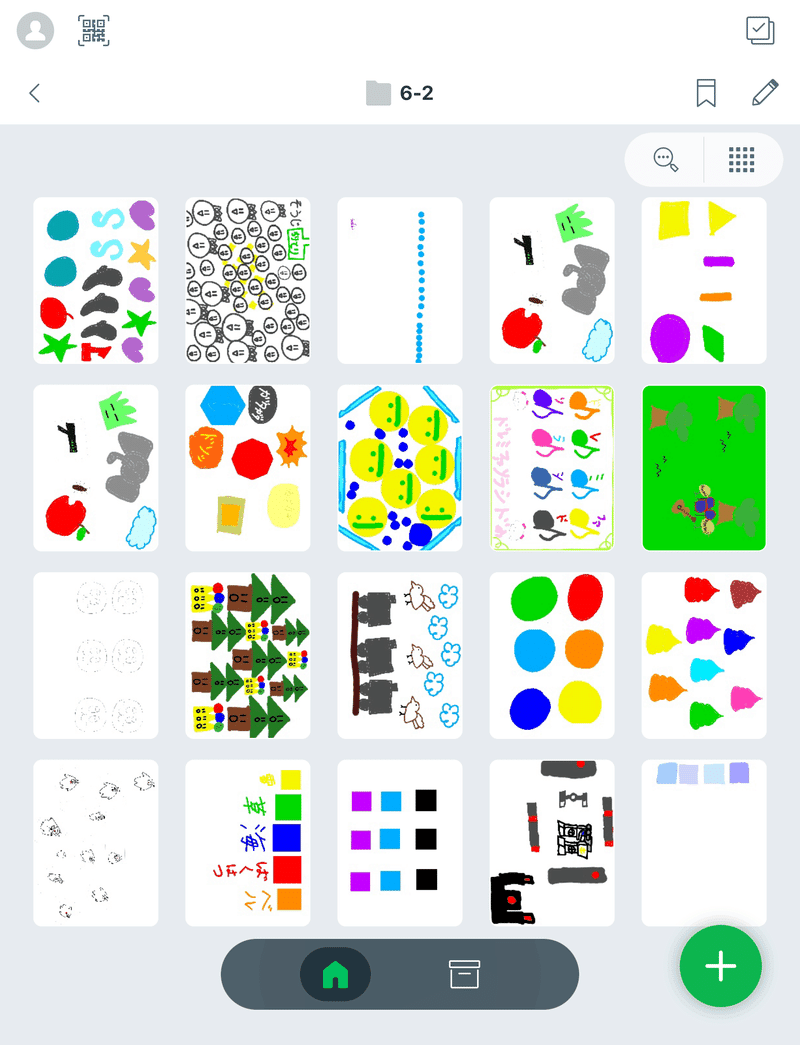Add a new note with plus button
Viewport: 800px width, 1045px height.
[x=720, y=966]
